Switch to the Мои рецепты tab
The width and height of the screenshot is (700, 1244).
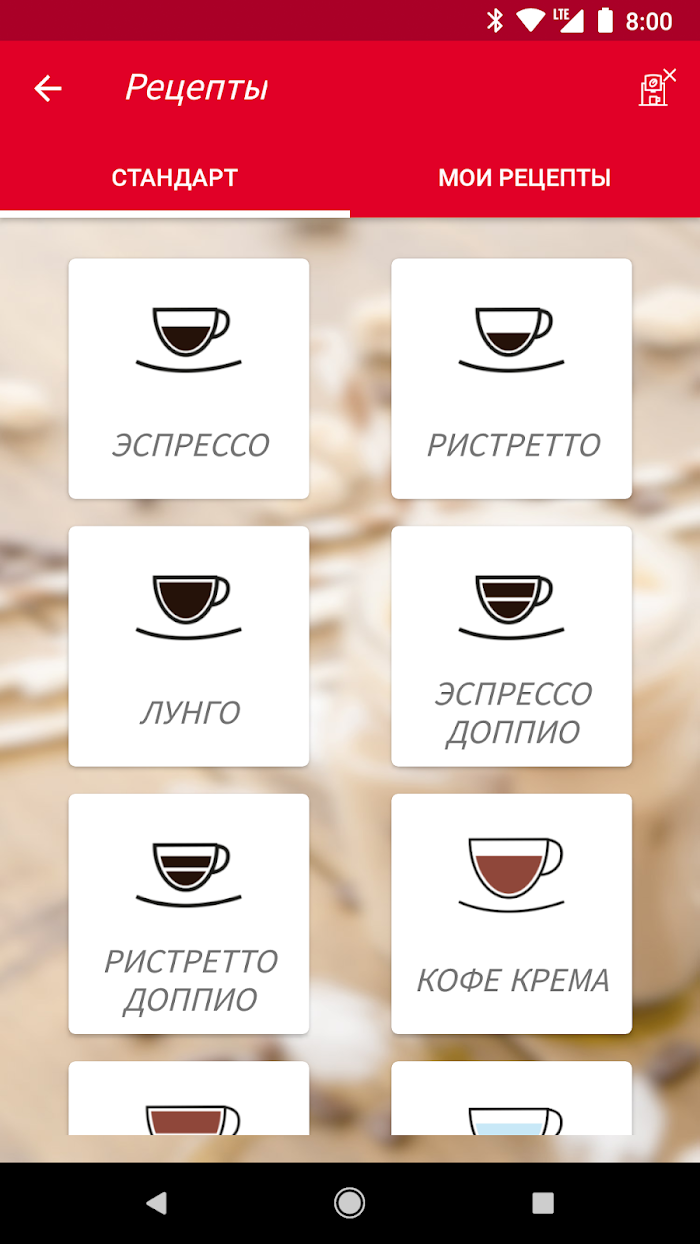tap(525, 179)
